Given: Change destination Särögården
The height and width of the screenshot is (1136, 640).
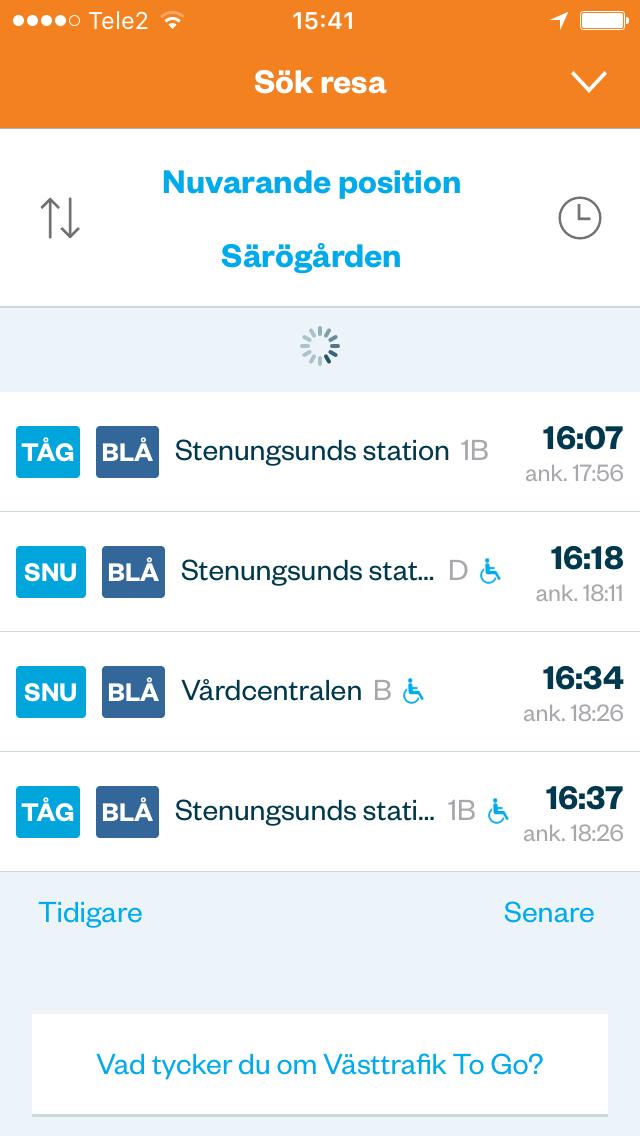Looking at the screenshot, I should pos(311,256).
